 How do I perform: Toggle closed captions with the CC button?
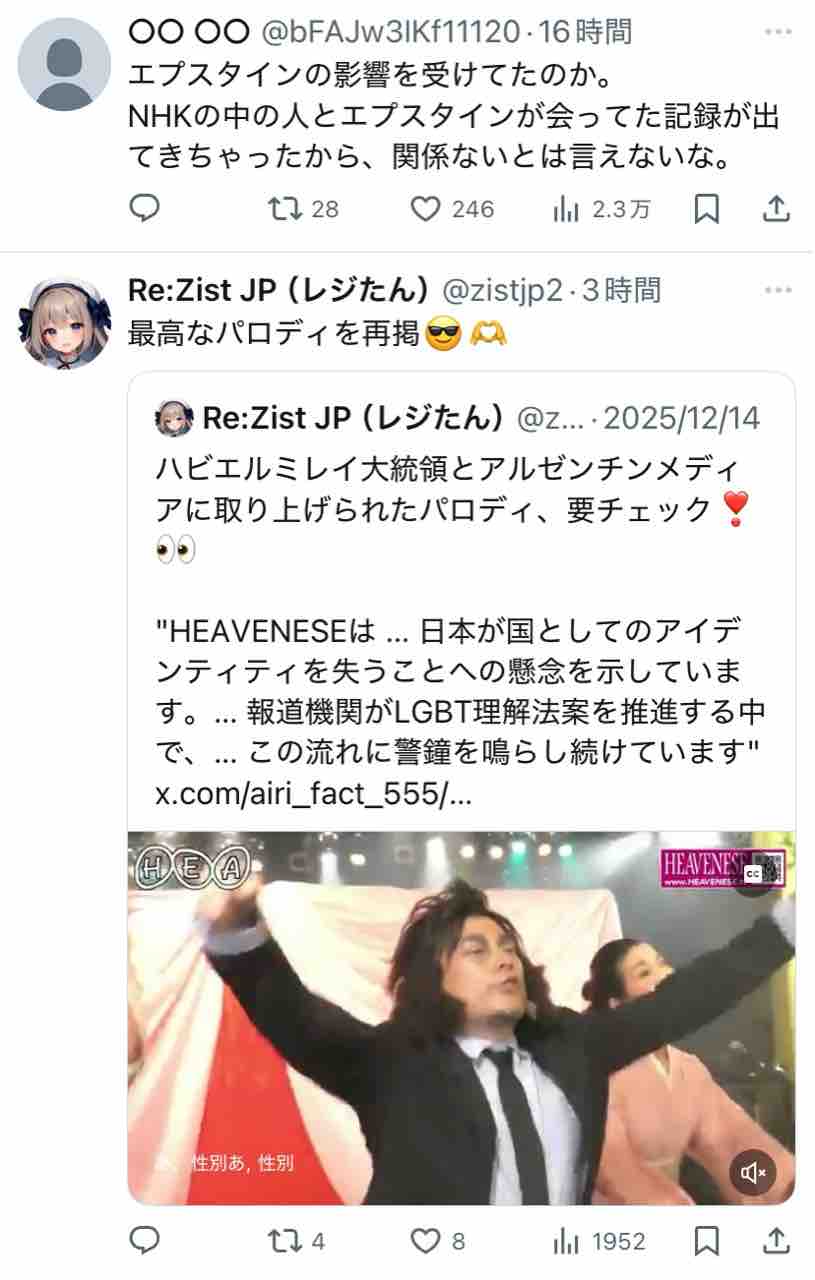click(x=753, y=872)
